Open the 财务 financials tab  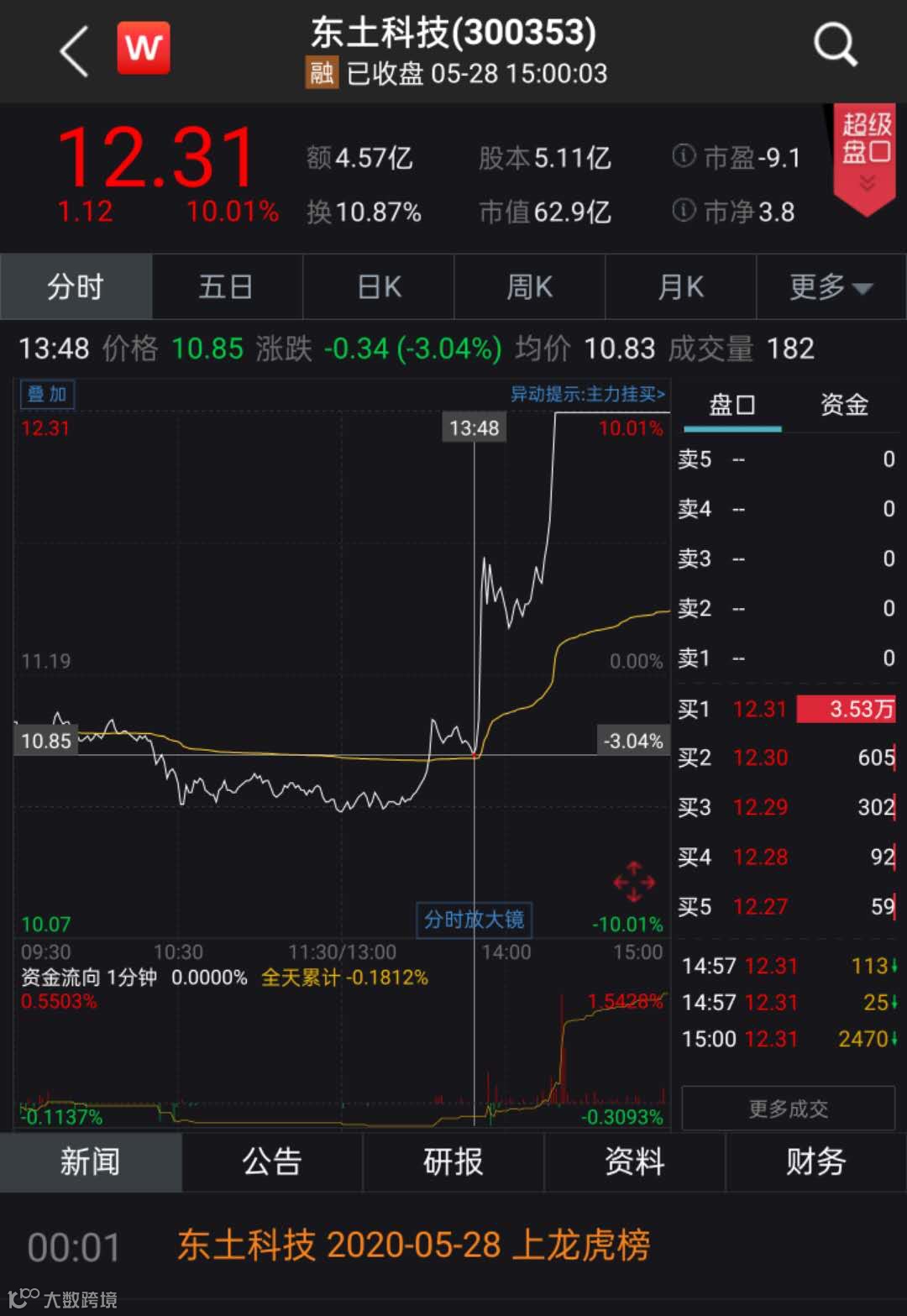click(815, 1162)
